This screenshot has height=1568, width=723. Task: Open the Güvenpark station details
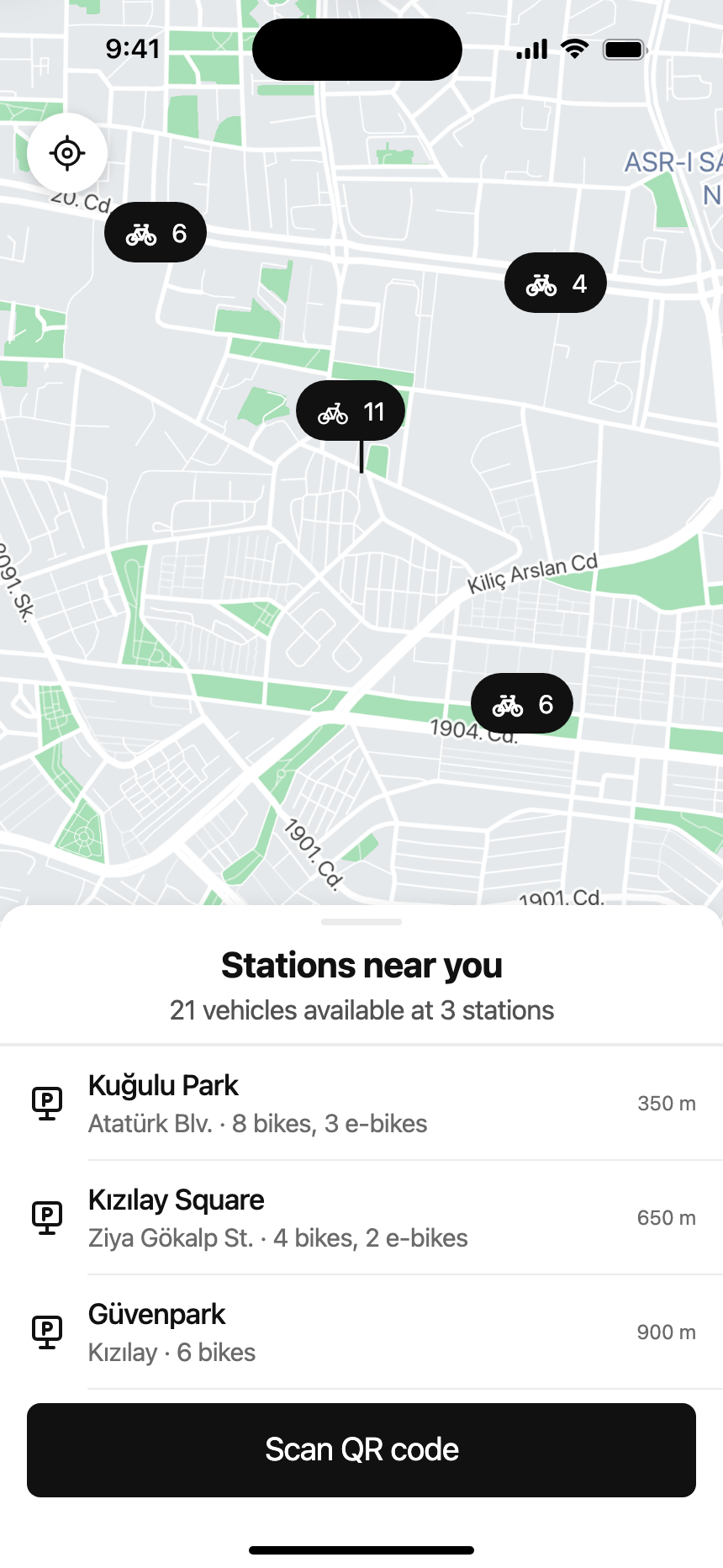click(x=361, y=1332)
